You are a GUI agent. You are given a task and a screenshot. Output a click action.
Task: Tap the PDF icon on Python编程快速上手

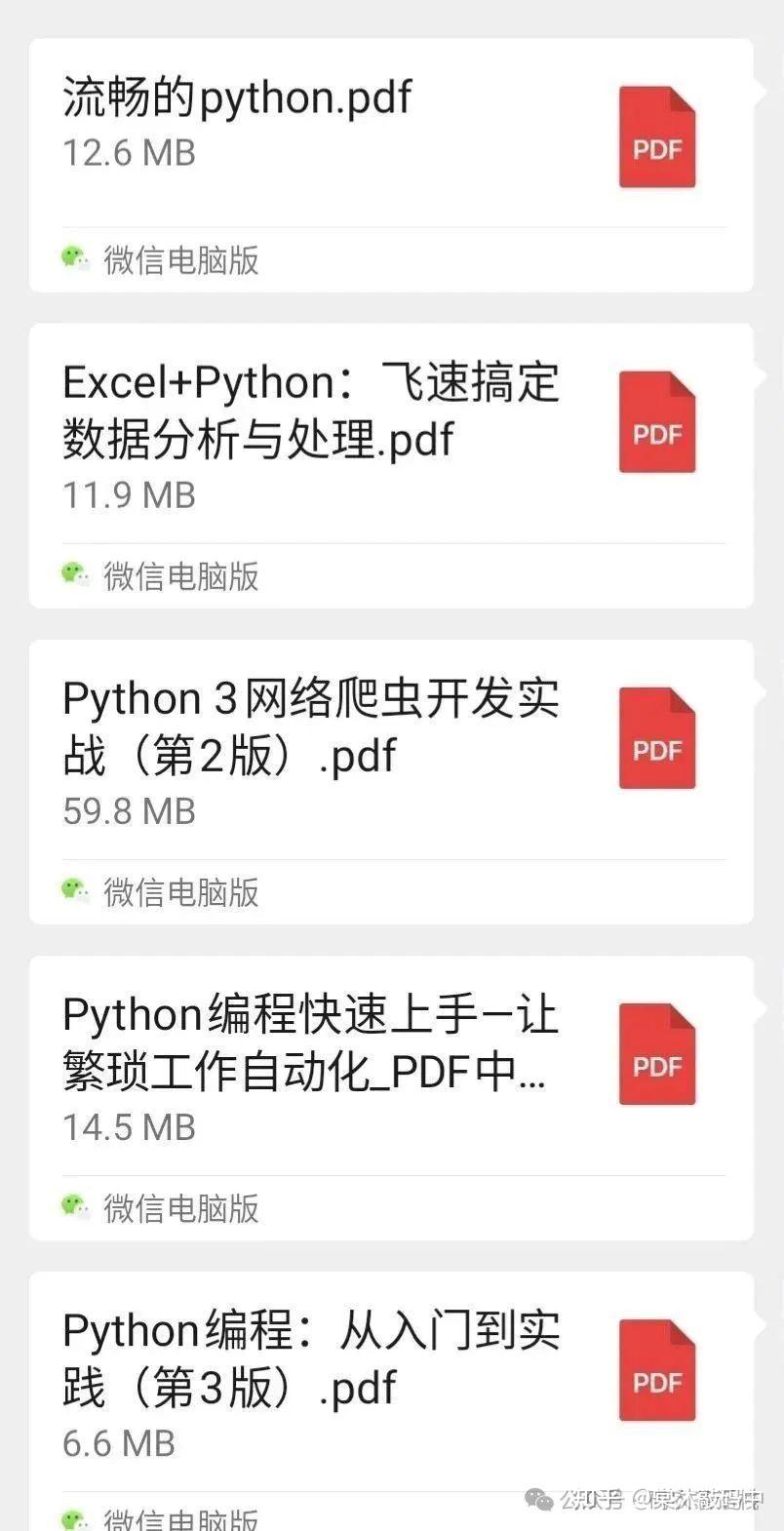(x=656, y=1053)
